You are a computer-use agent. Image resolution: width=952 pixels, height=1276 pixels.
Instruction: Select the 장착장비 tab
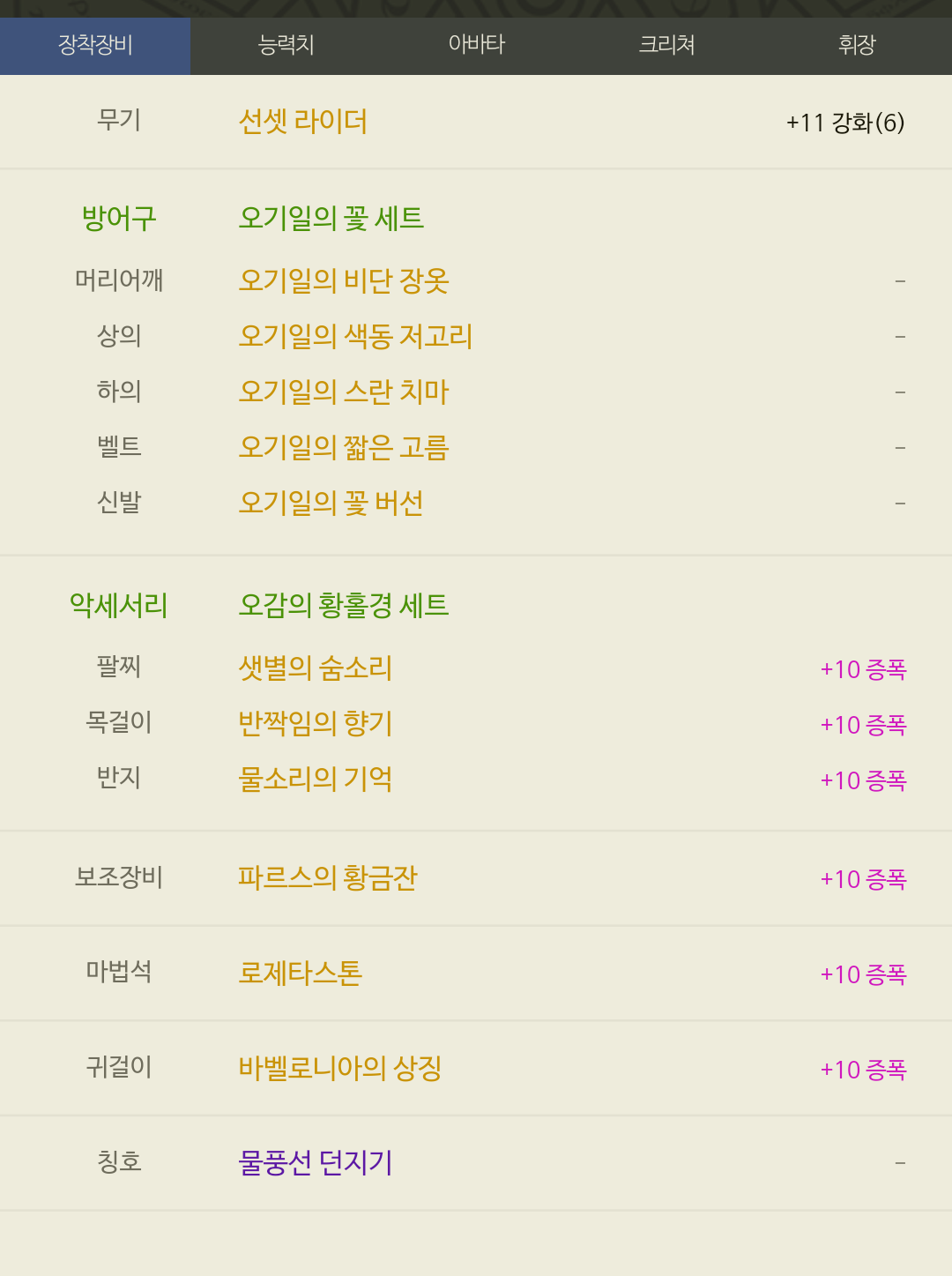point(95,45)
